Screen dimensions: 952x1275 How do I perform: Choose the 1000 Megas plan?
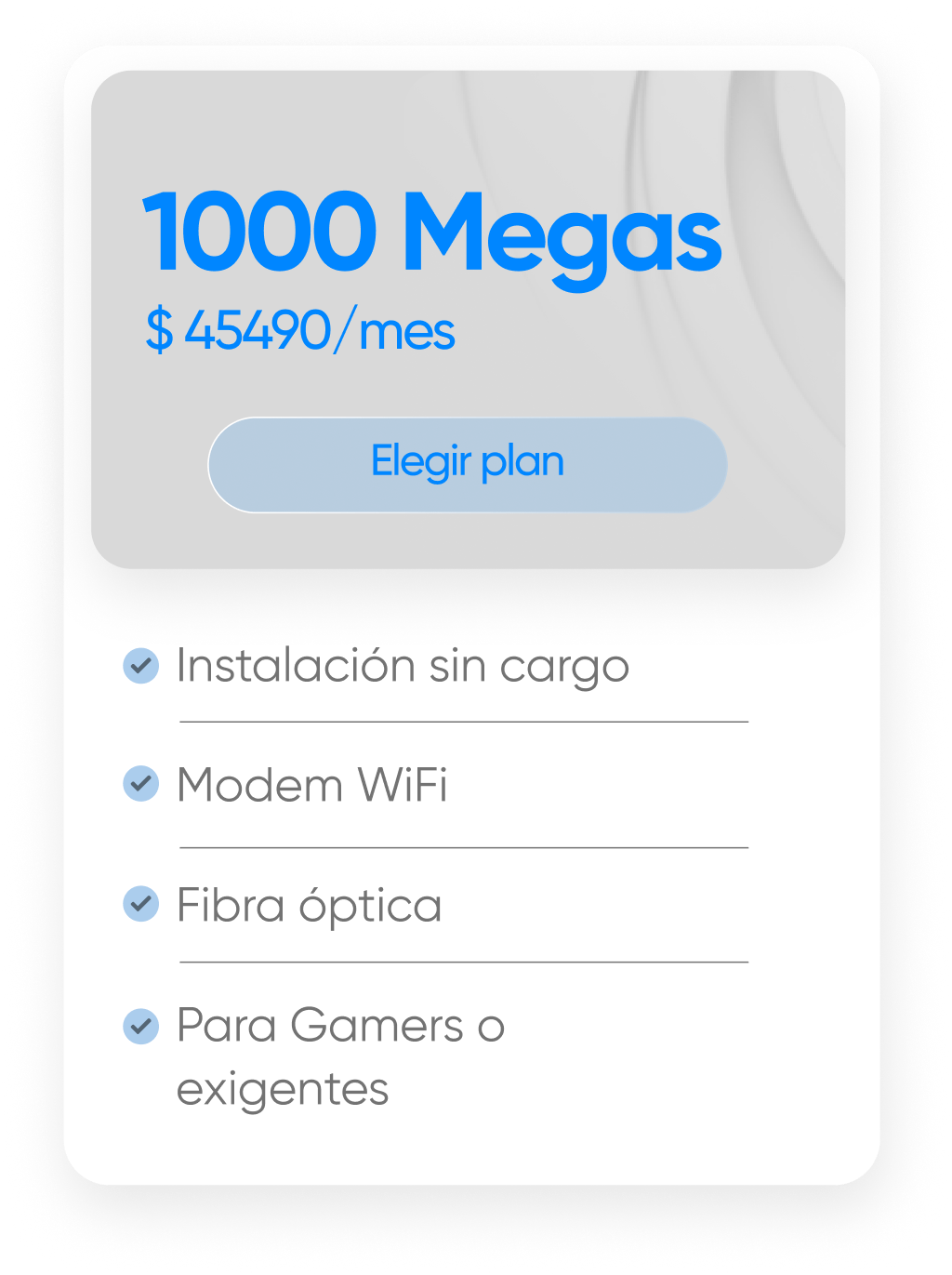pyautogui.click(x=467, y=464)
